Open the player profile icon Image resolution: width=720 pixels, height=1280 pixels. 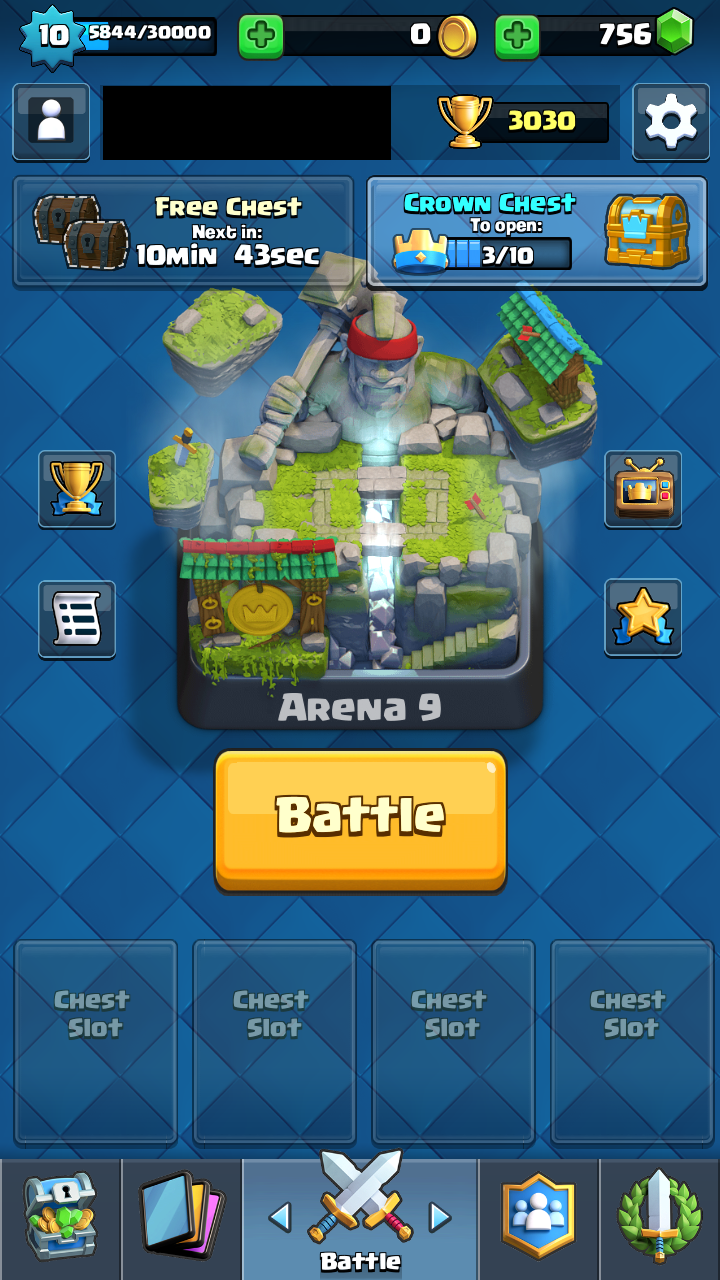(x=51, y=121)
